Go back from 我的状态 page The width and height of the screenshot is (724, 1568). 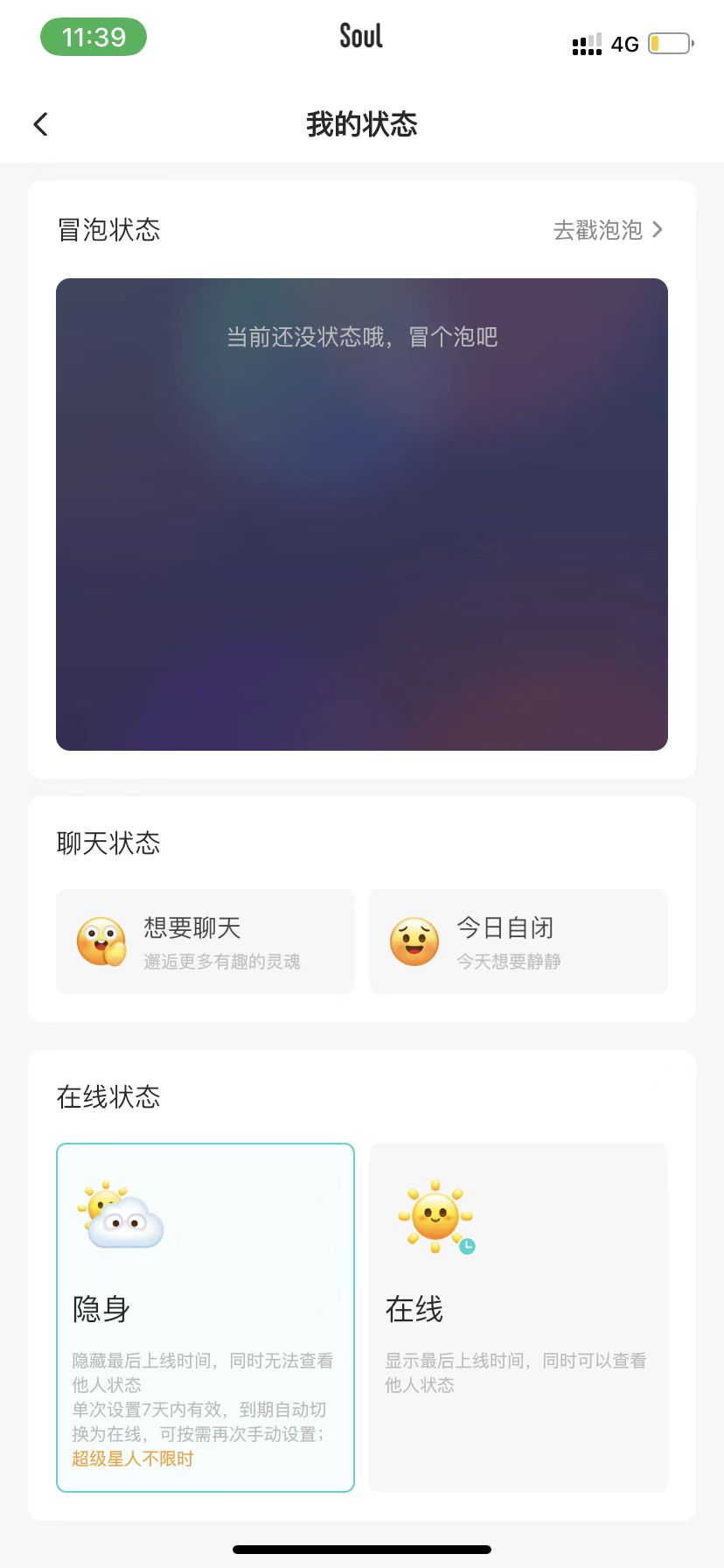point(41,124)
